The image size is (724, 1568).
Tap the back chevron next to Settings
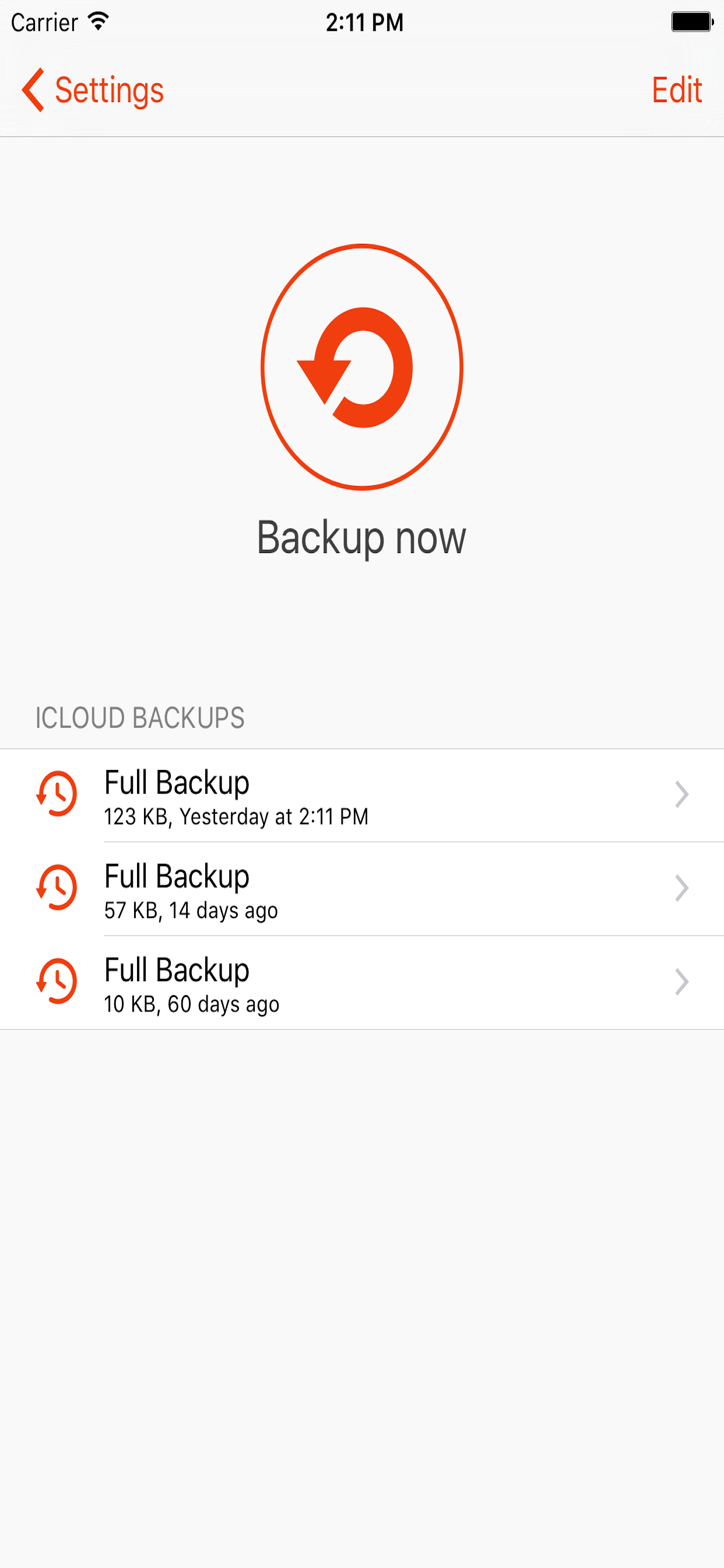pos(33,89)
